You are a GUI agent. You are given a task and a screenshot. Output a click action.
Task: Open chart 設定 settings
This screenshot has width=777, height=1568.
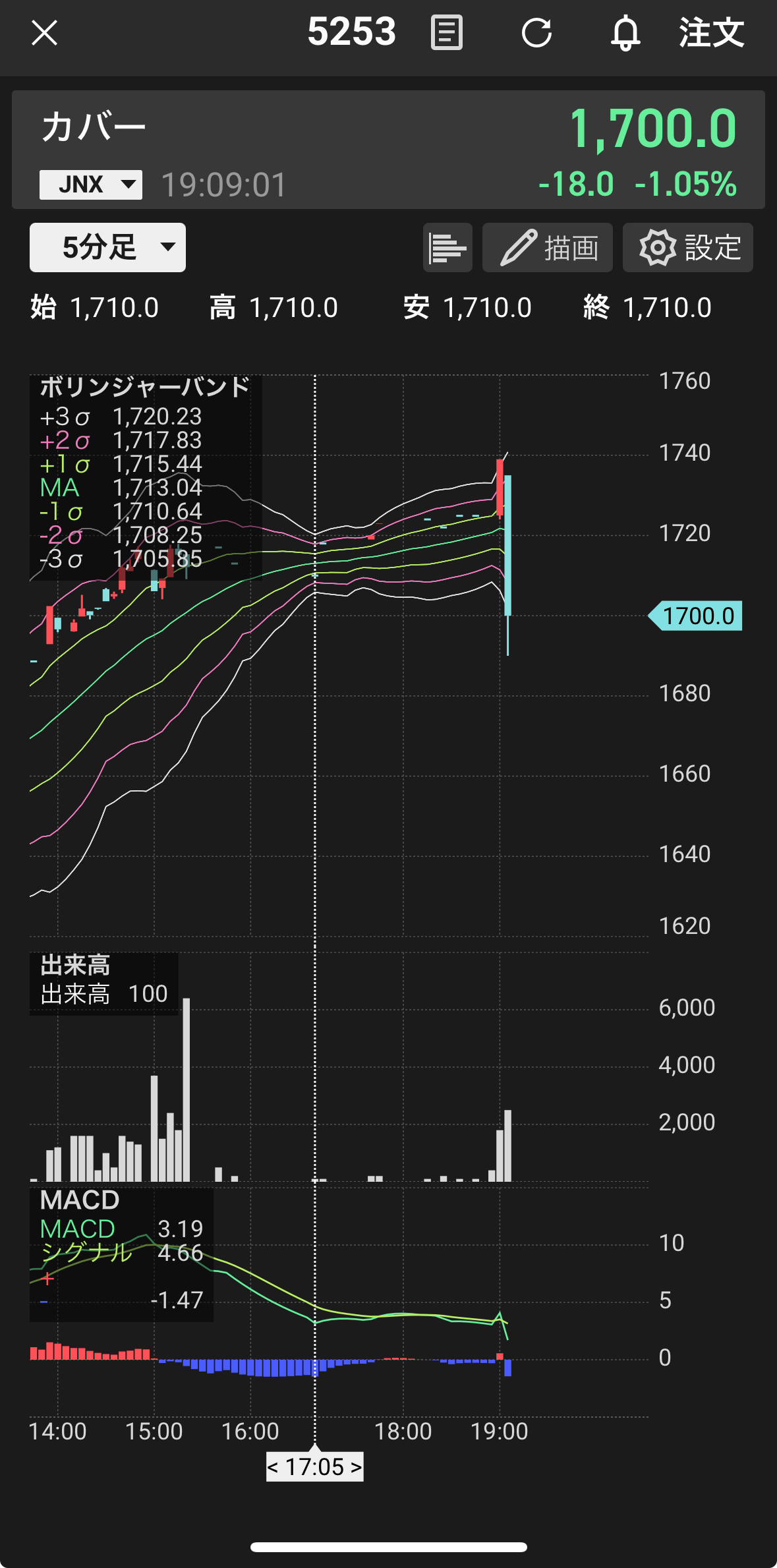click(687, 248)
